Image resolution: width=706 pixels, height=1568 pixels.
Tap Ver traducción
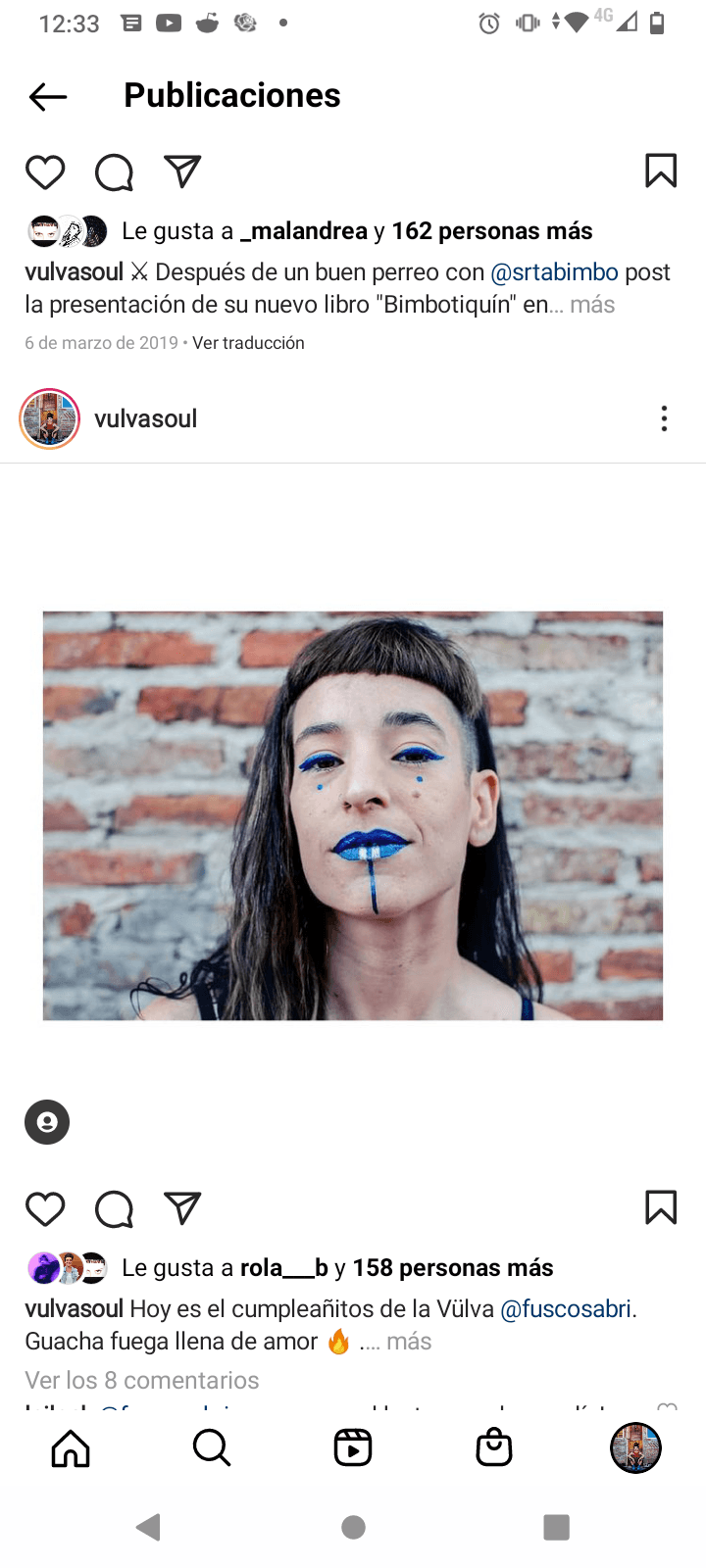pos(248,343)
